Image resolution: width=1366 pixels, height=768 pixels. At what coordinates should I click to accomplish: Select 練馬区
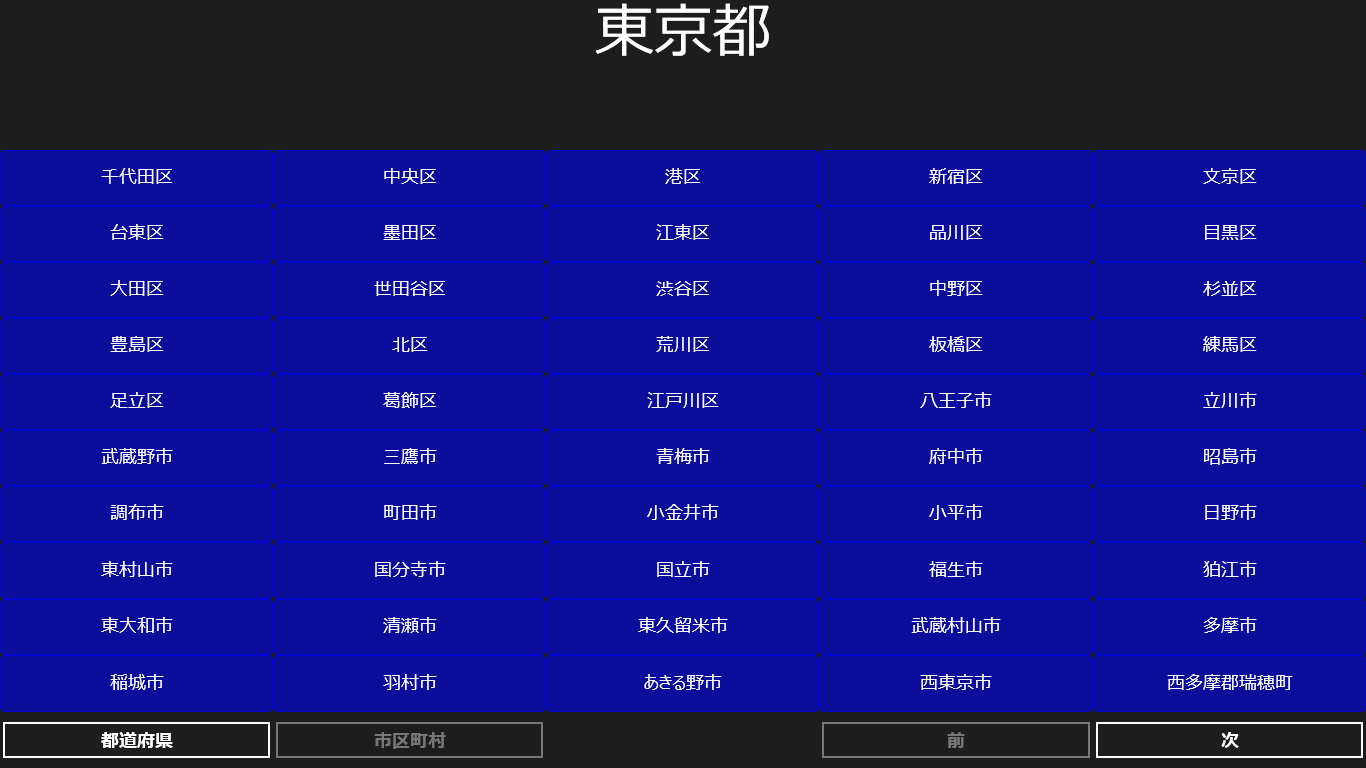pos(1229,345)
